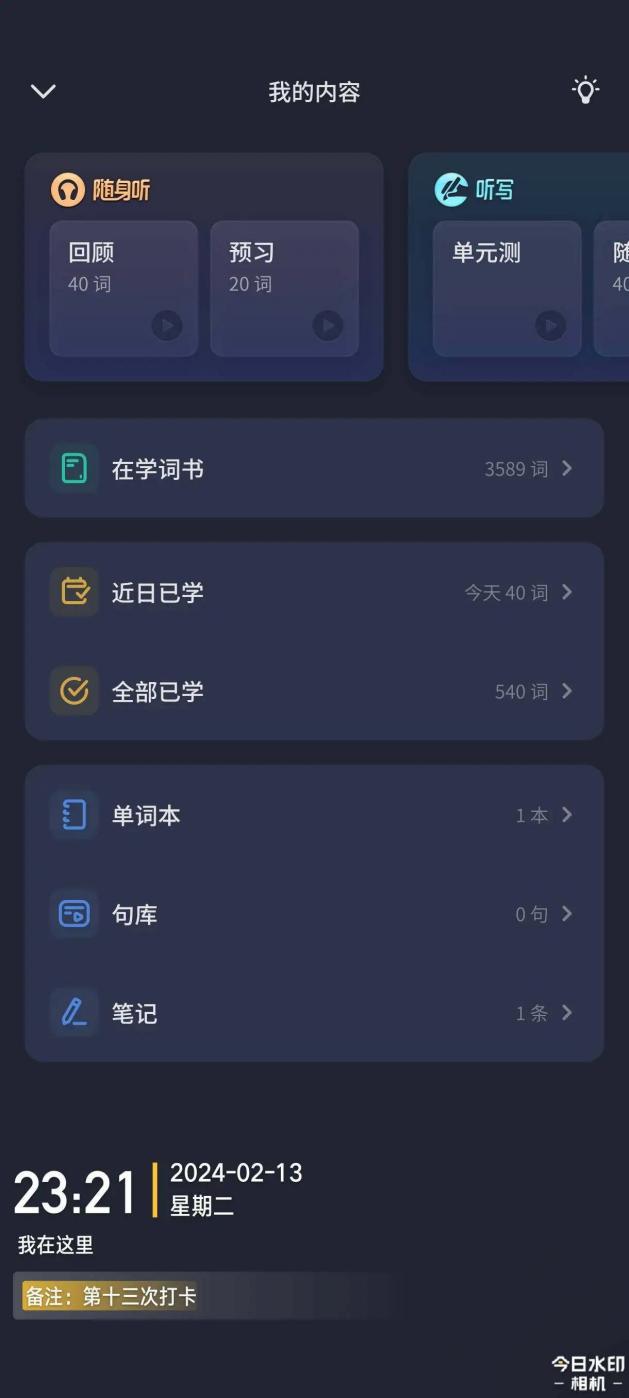Viewport: 629px width, 1398px height.
Task: Open the 单词本 notebook row
Action: (314, 815)
